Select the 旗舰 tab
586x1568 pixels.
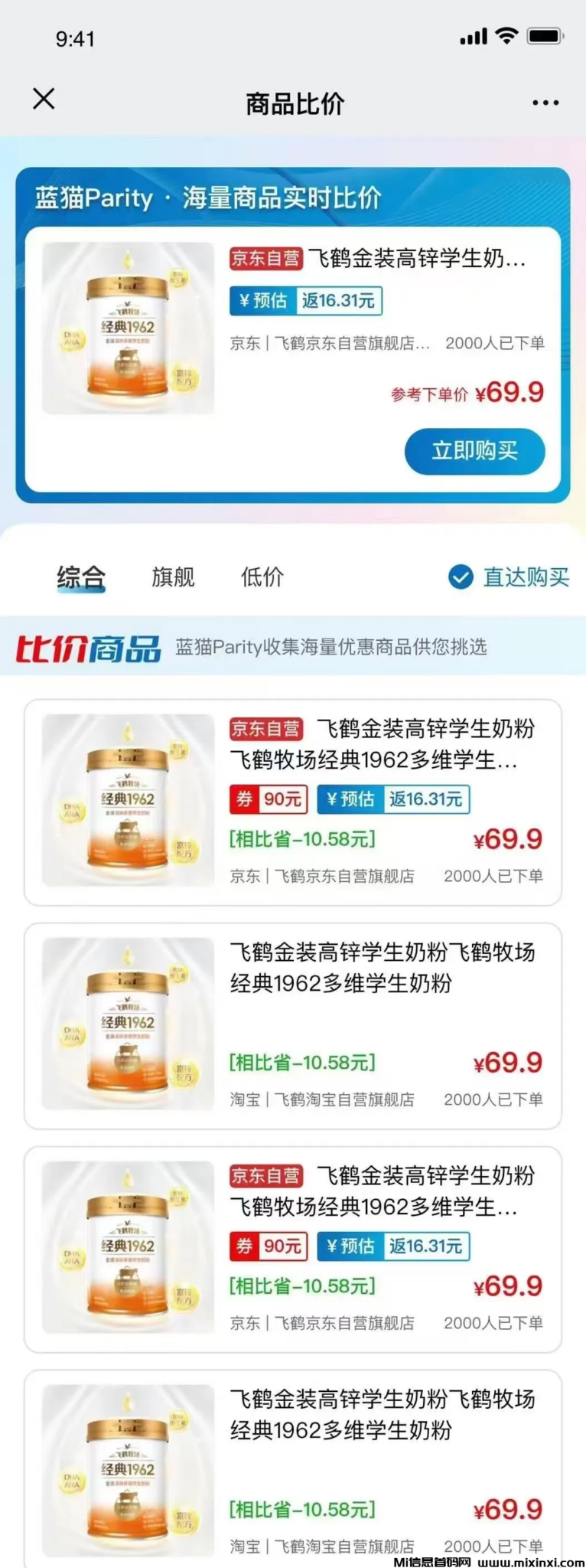point(173,577)
